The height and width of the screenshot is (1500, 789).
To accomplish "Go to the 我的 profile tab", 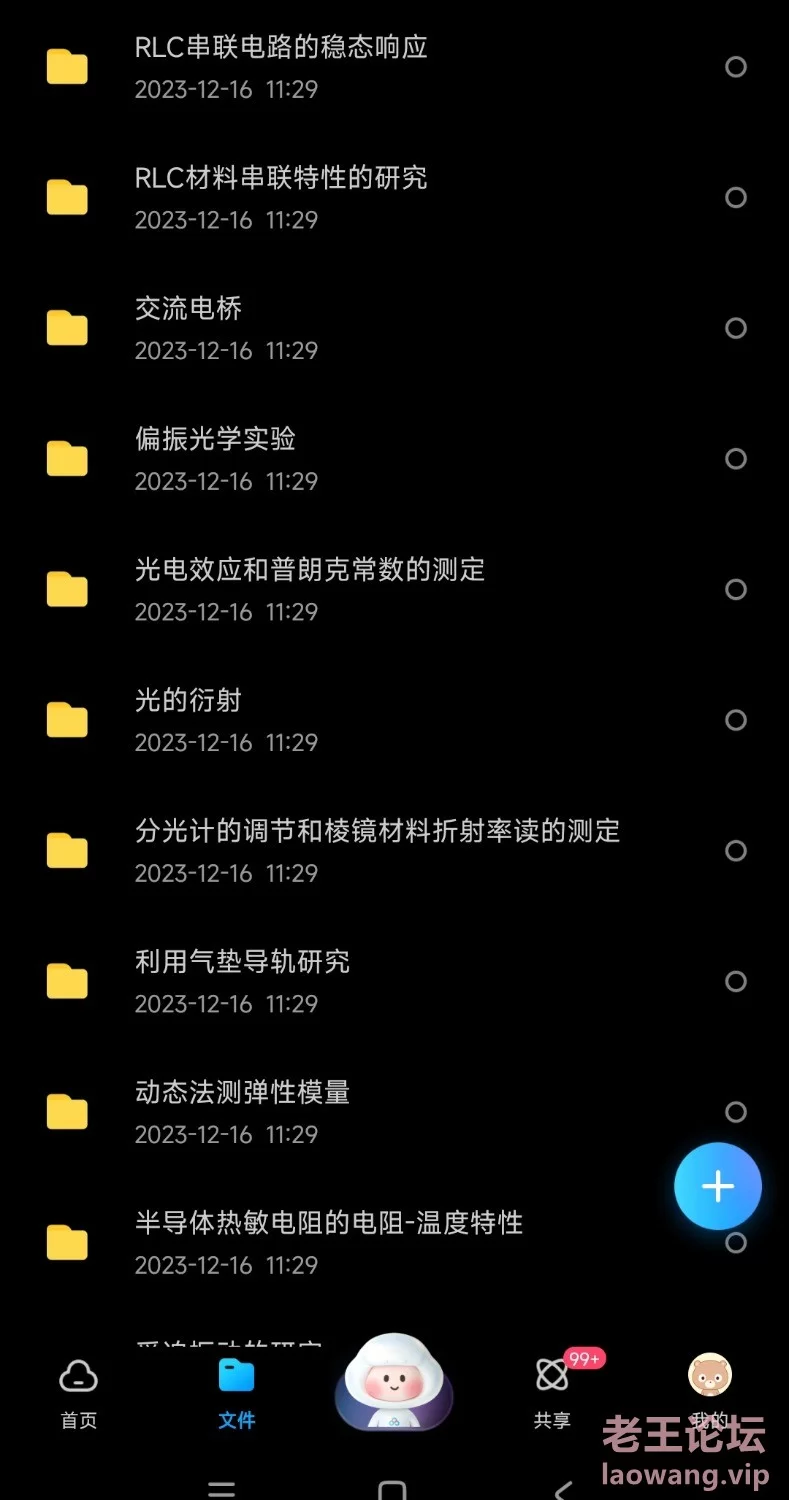I will click(x=710, y=1394).
